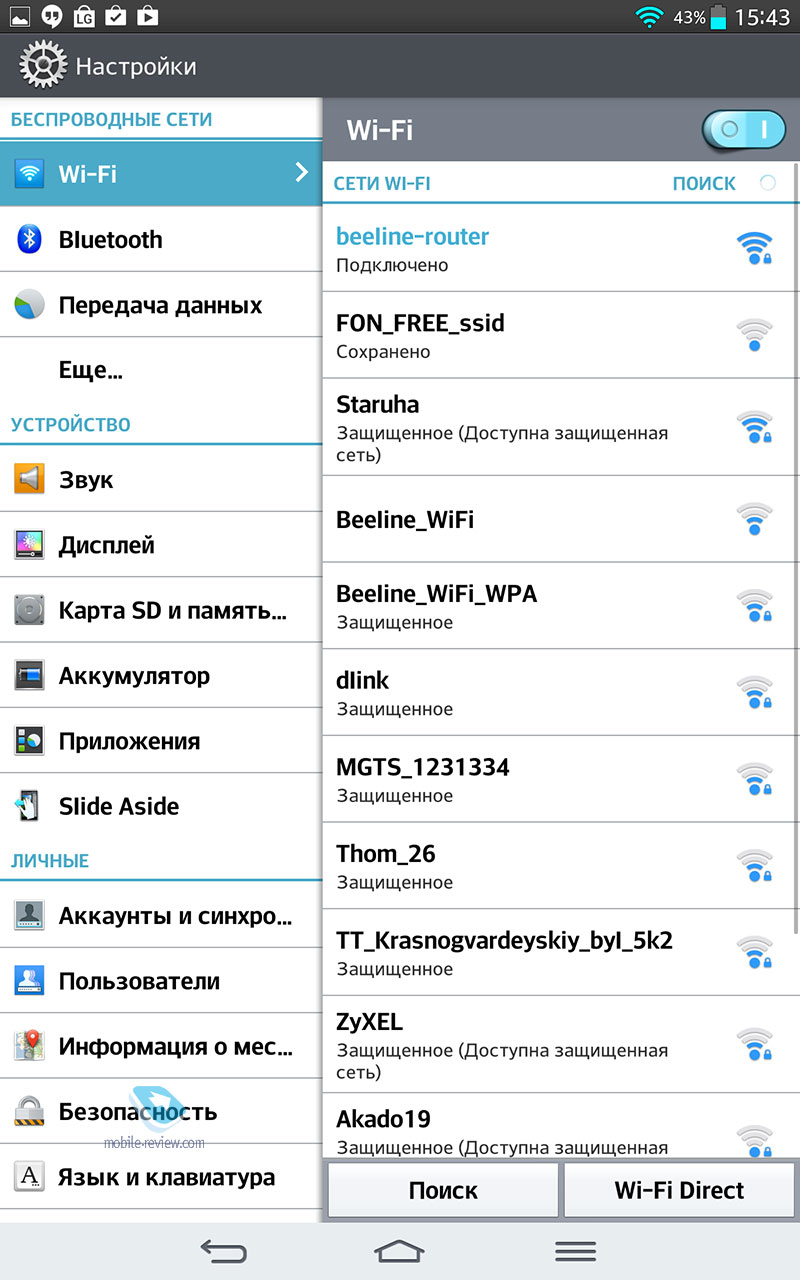Open Wi-Fi Direct

pyautogui.click(x=679, y=1190)
